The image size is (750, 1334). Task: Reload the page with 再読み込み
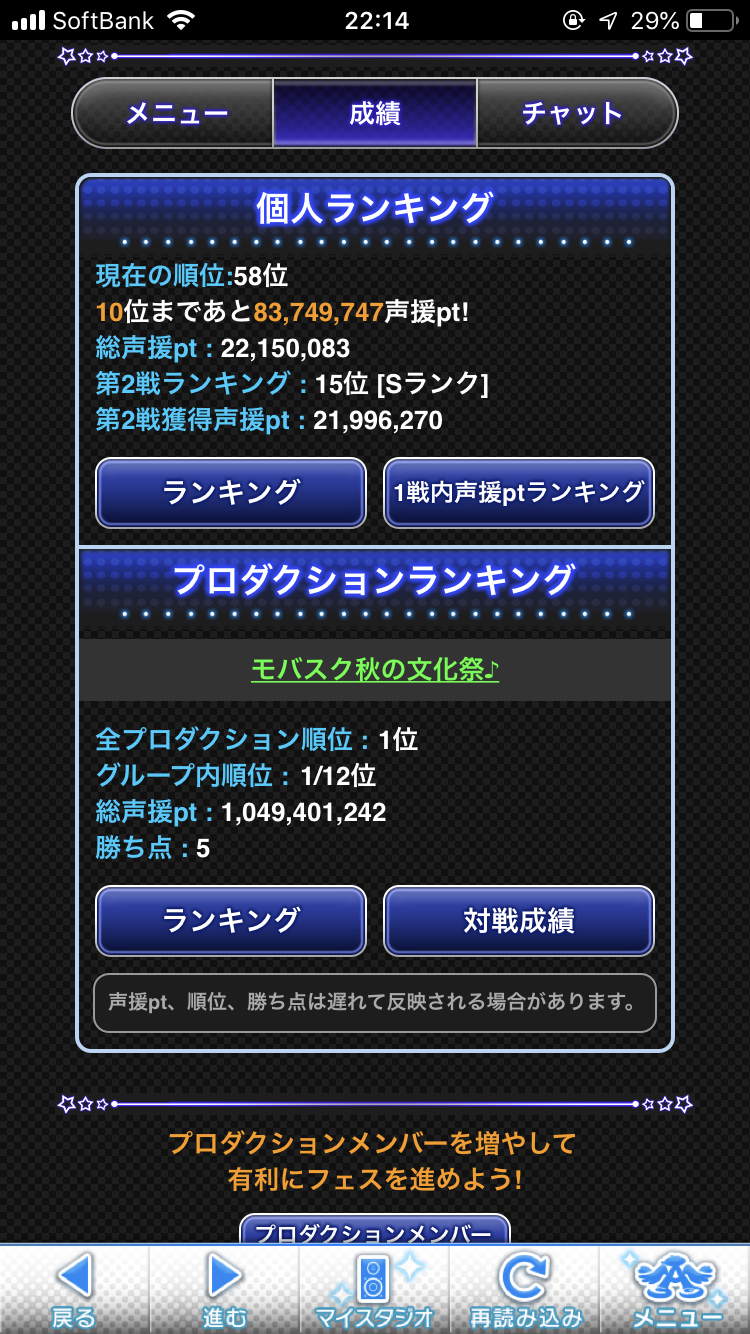525,1290
